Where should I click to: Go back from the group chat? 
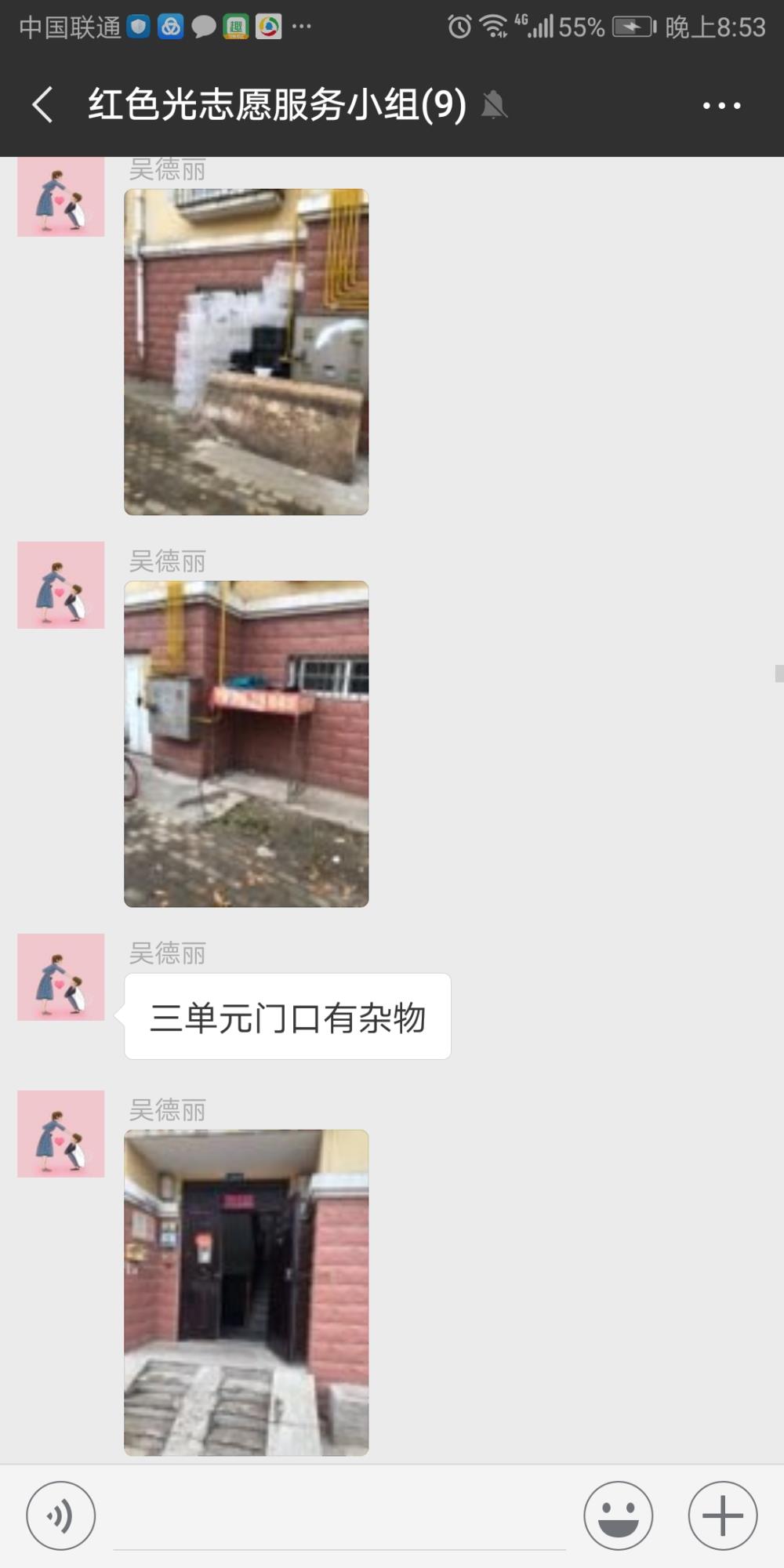[x=43, y=104]
